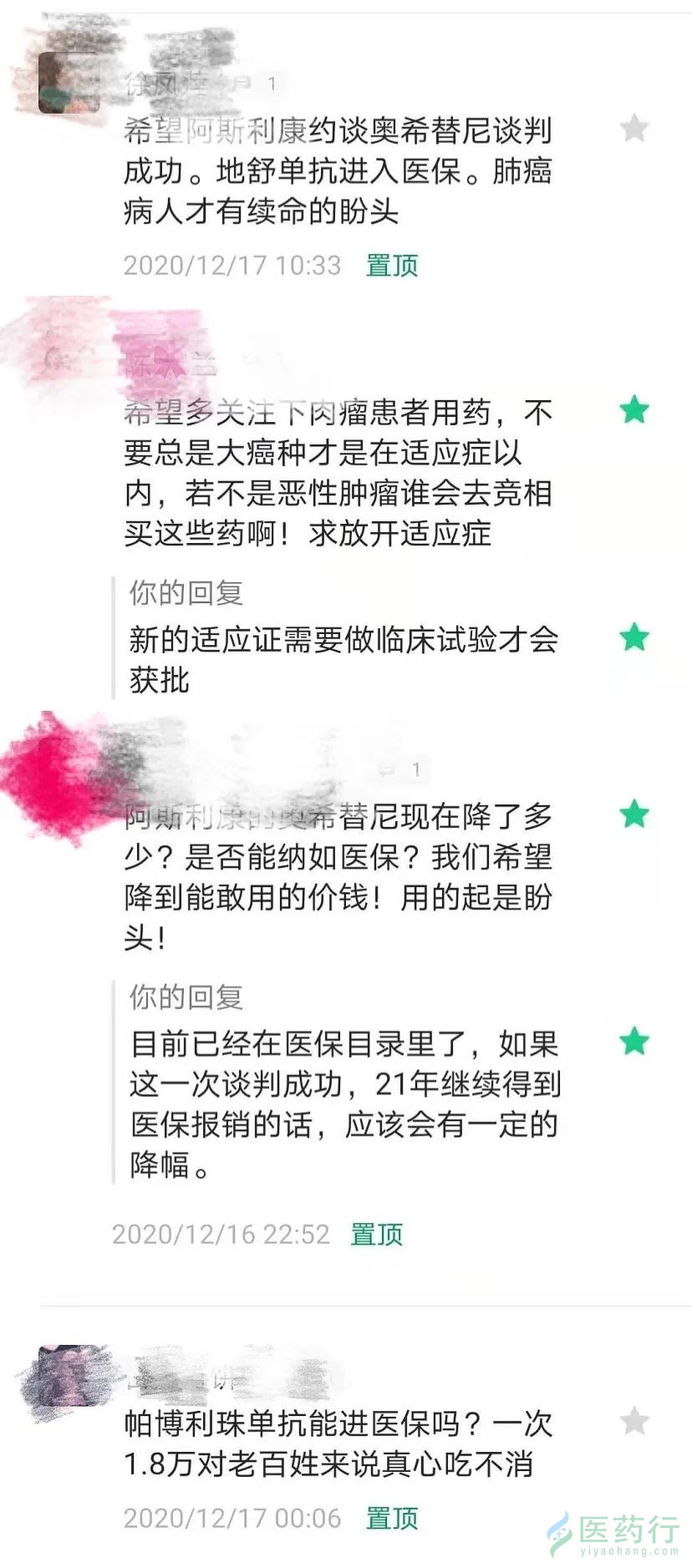Unstar the comment asking 奥希替尼现在降了多少
The width and height of the screenshot is (692, 1568).
click(x=634, y=814)
